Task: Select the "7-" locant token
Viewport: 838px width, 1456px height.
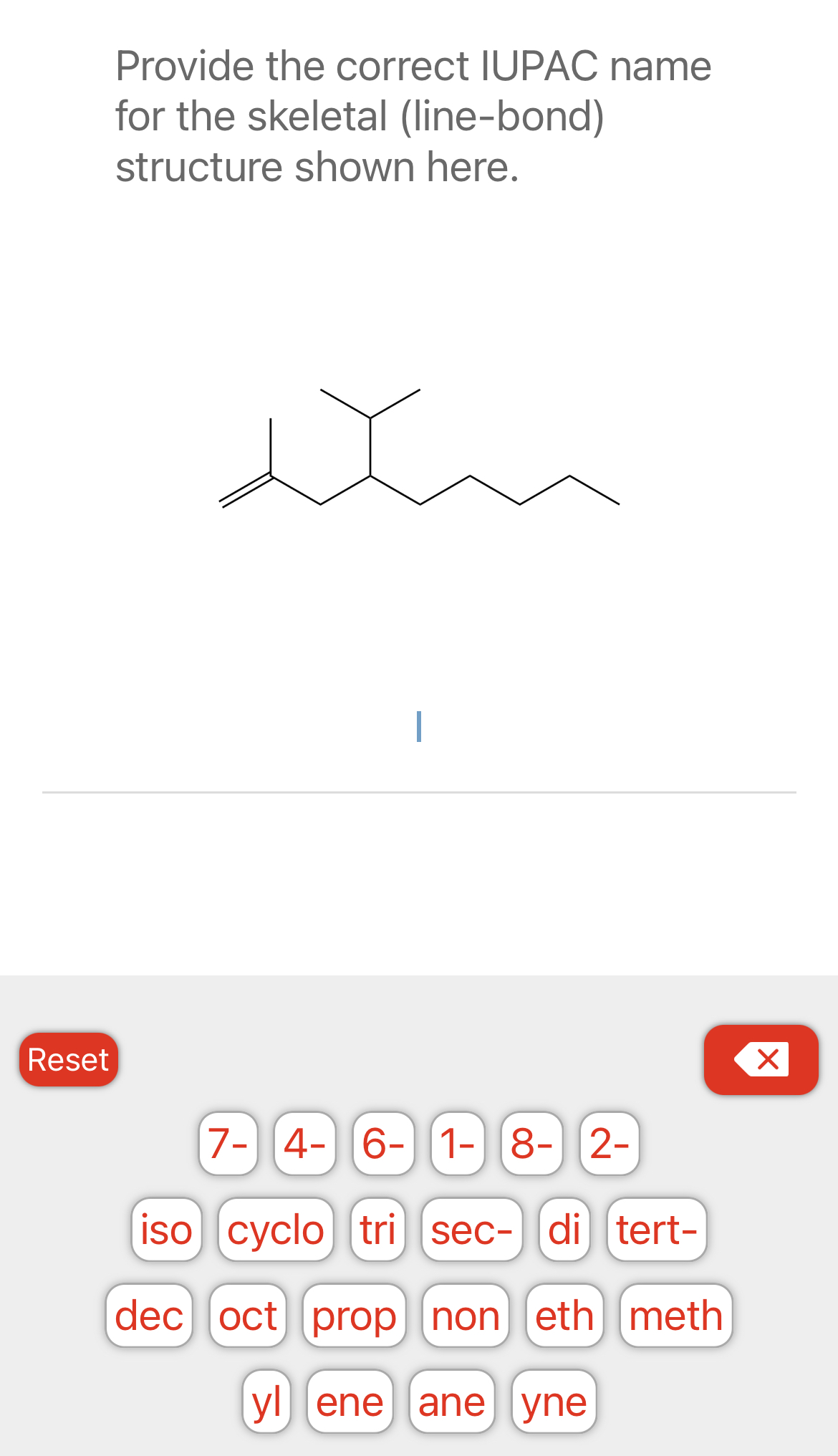Action: (x=228, y=1144)
